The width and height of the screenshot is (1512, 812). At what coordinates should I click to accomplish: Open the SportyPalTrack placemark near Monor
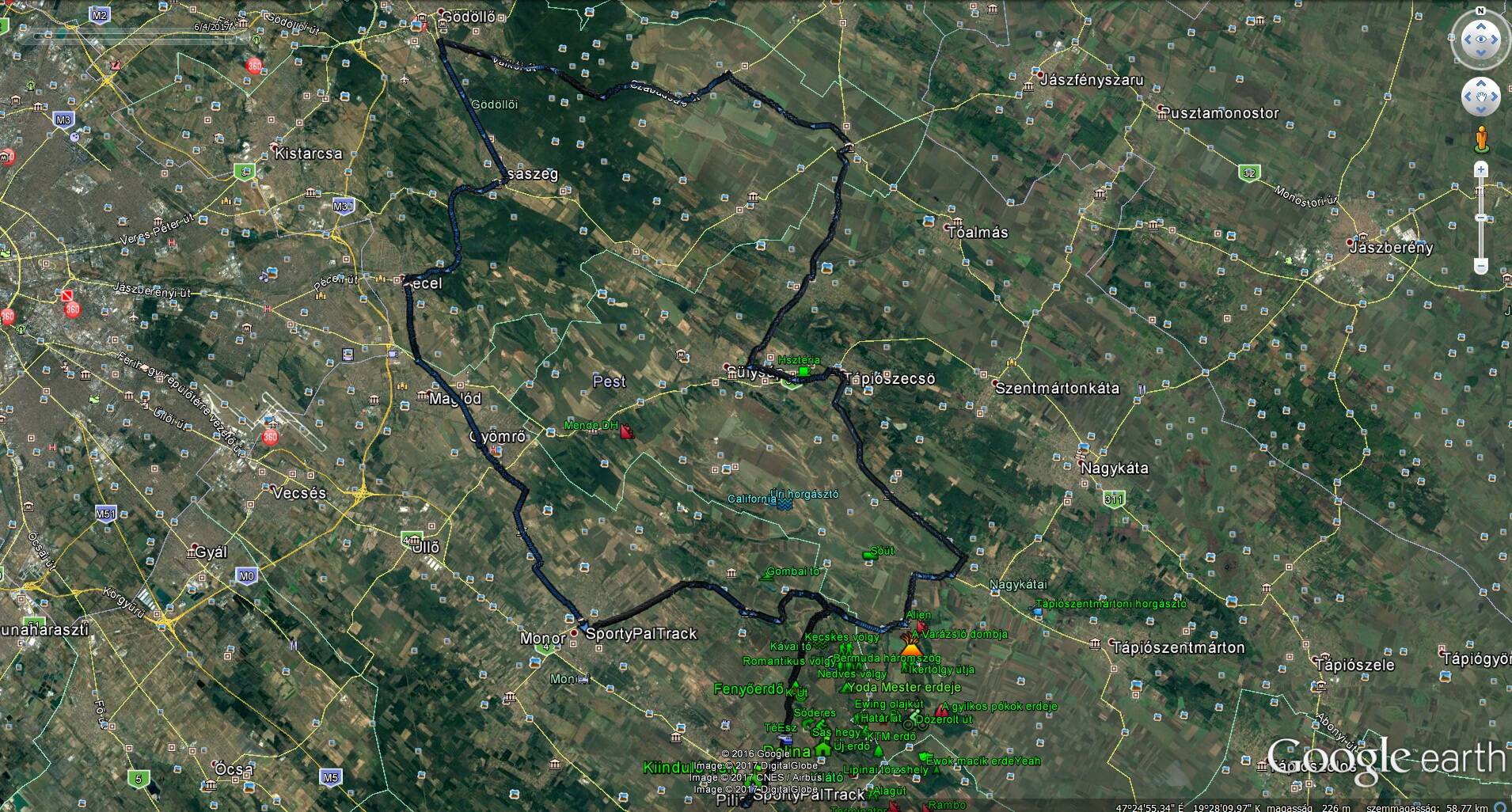click(640, 633)
